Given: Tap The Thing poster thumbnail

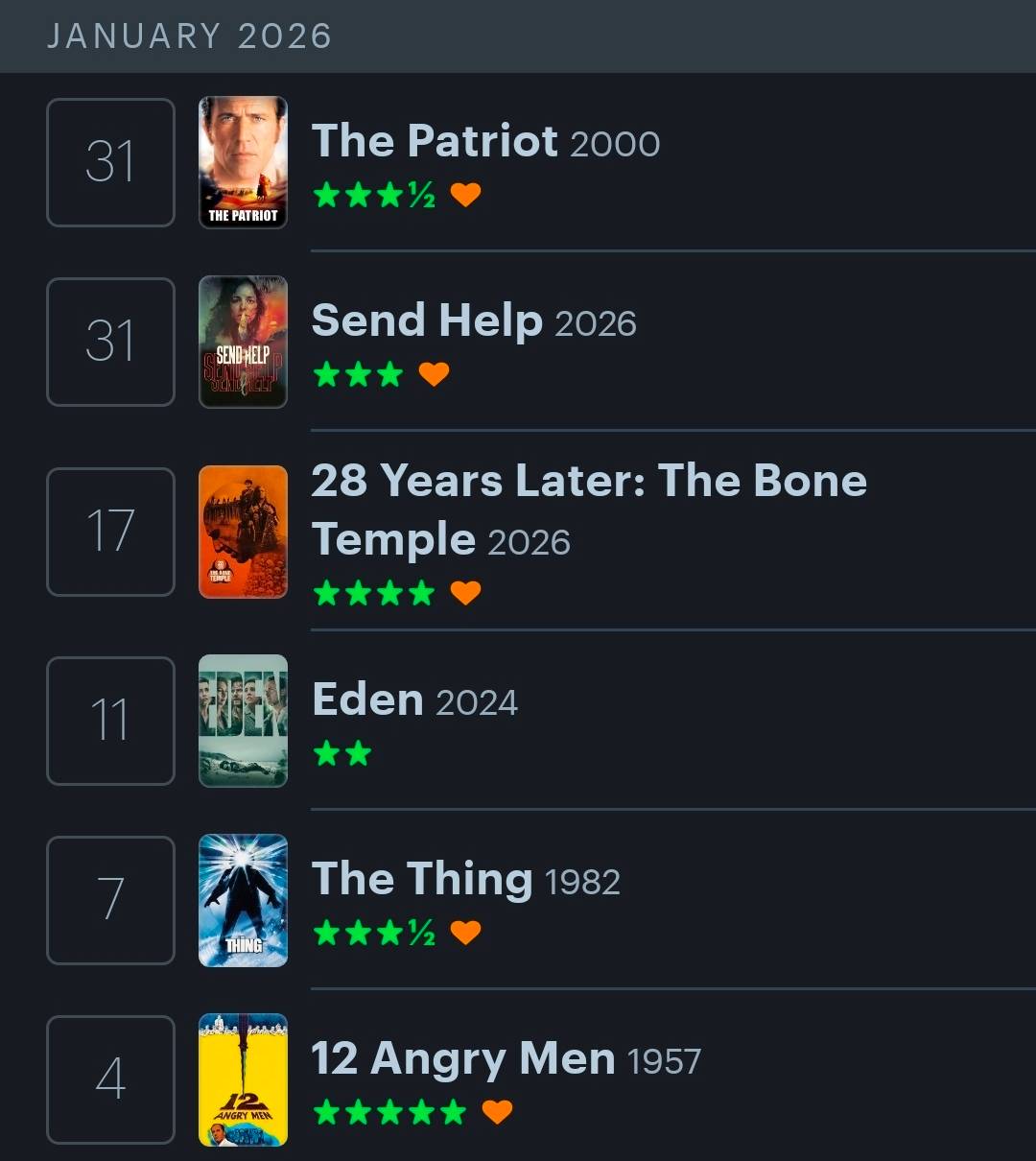Looking at the screenshot, I should tap(243, 900).
